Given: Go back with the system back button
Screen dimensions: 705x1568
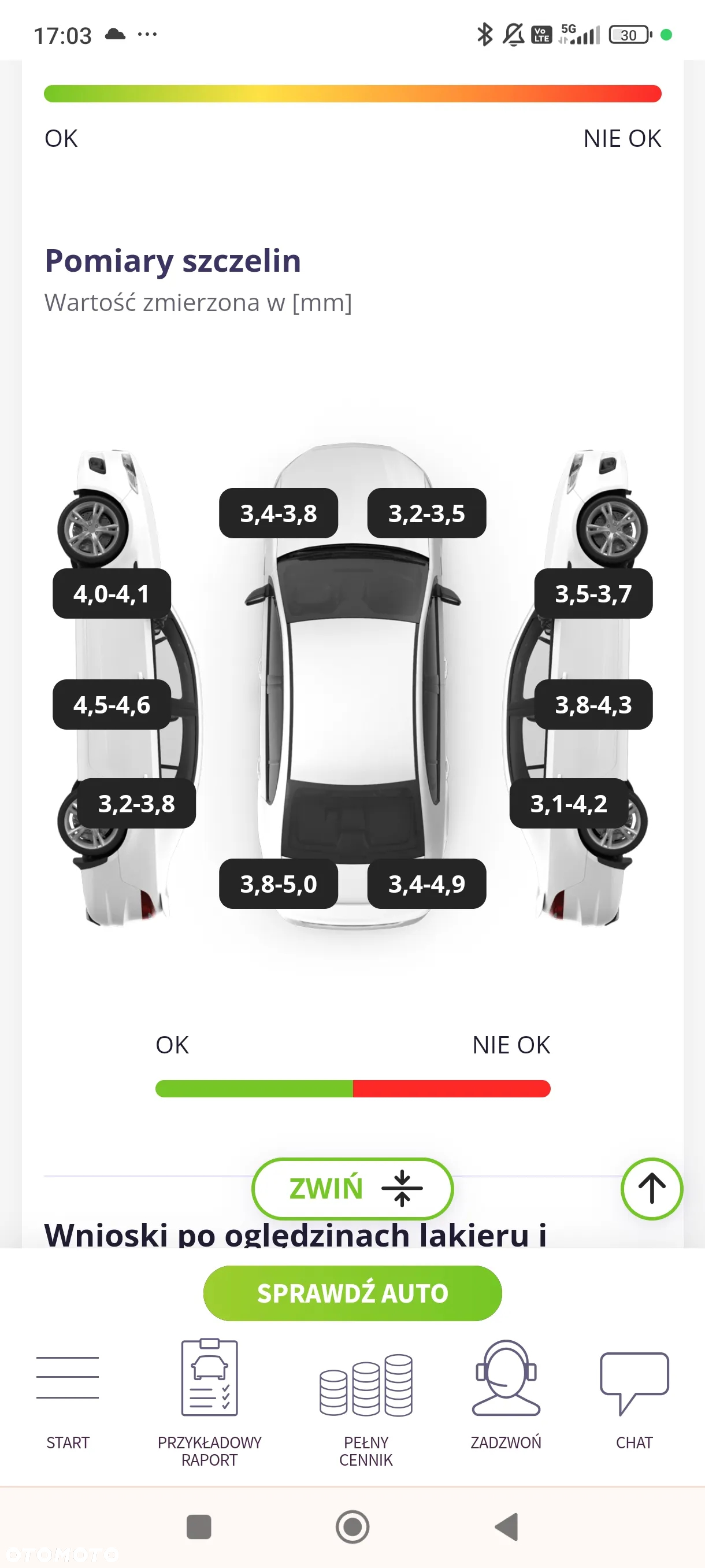Looking at the screenshot, I should [x=507, y=1526].
